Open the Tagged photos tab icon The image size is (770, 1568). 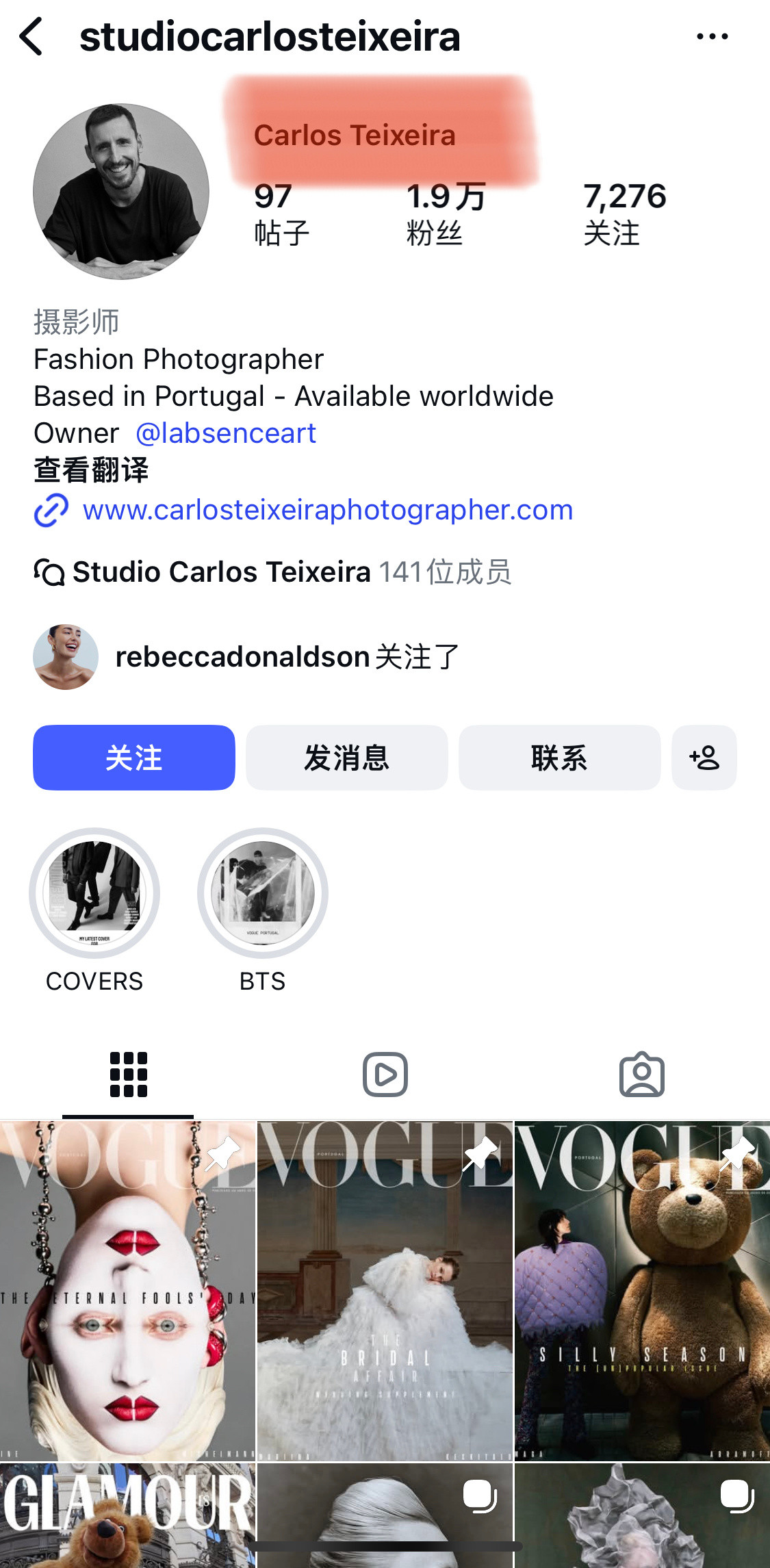point(643,1075)
